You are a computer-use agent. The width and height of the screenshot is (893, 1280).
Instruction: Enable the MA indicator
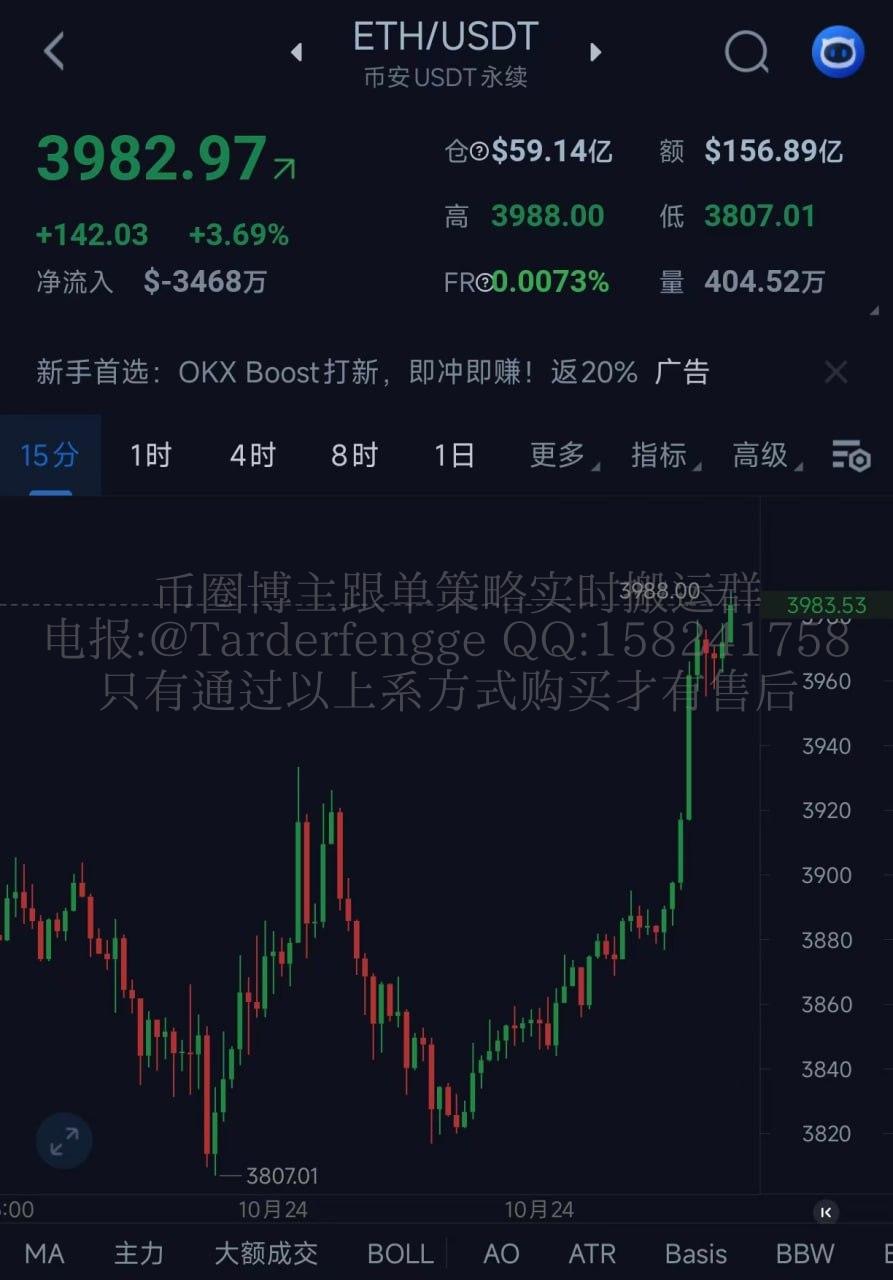[44, 1254]
